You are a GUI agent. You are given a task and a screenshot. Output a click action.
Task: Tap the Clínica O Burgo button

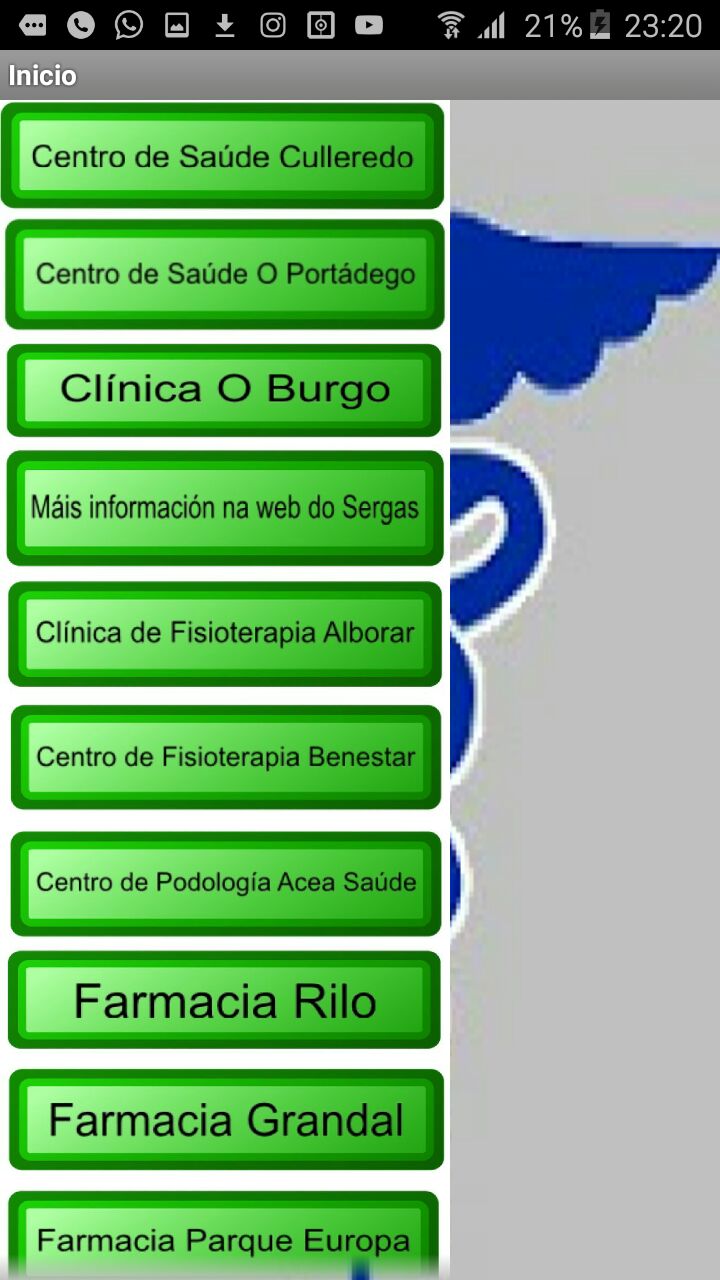pyautogui.click(x=225, y=390)
